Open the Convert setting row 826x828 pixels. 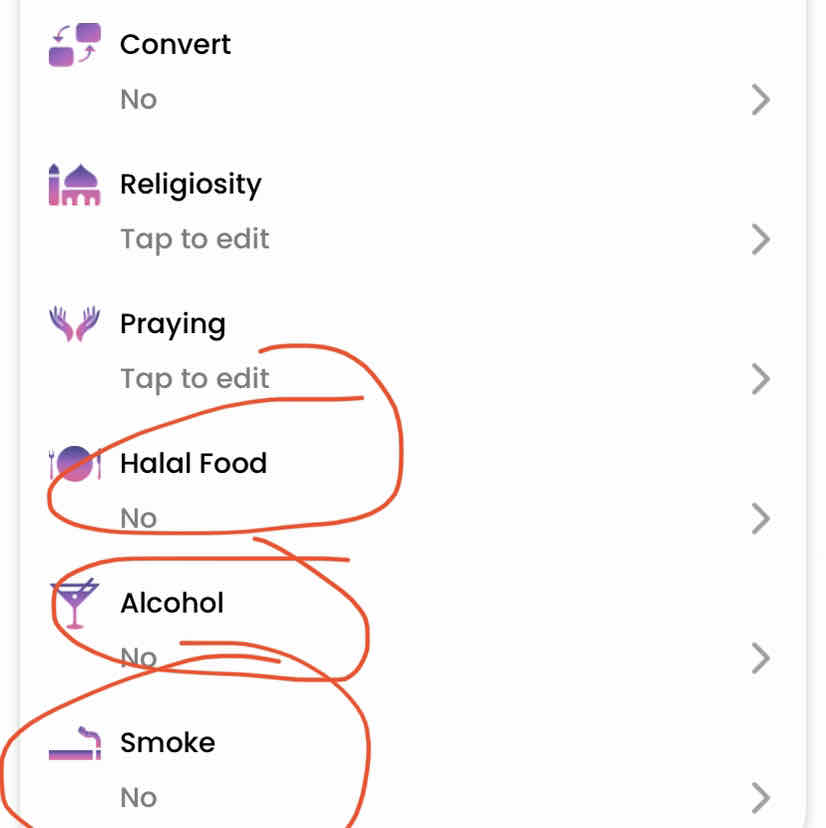click(400, 72)
